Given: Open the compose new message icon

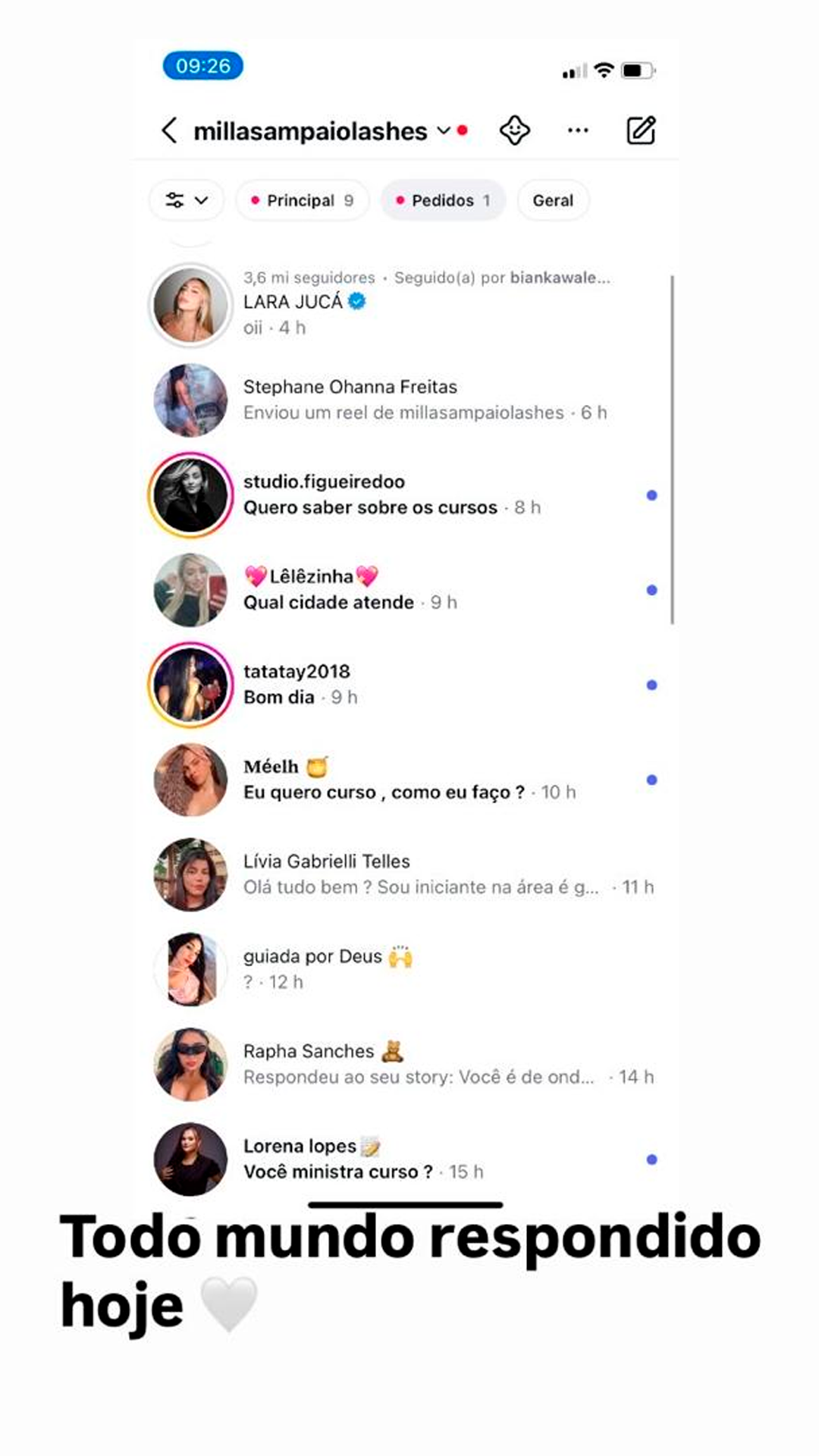Looking at the screenshot, I should tap(642, 130).
